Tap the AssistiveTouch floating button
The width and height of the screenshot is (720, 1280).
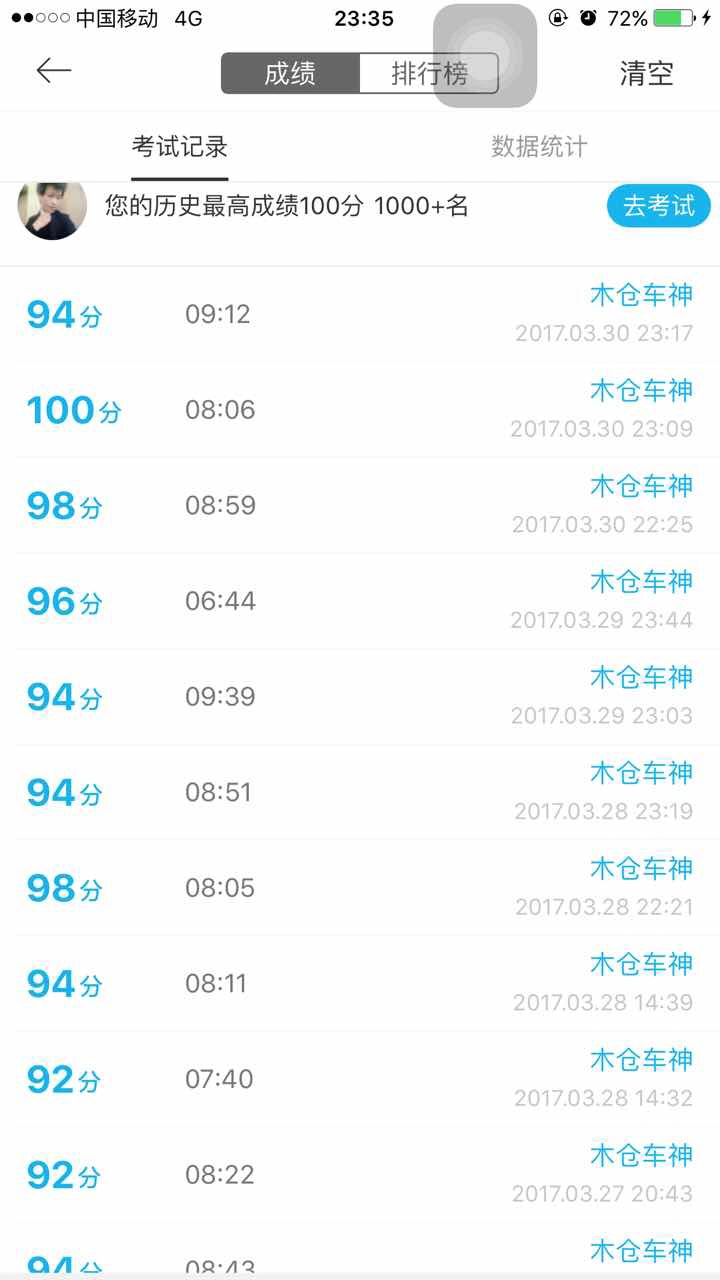pyautogui.click(x=485, y=56)
